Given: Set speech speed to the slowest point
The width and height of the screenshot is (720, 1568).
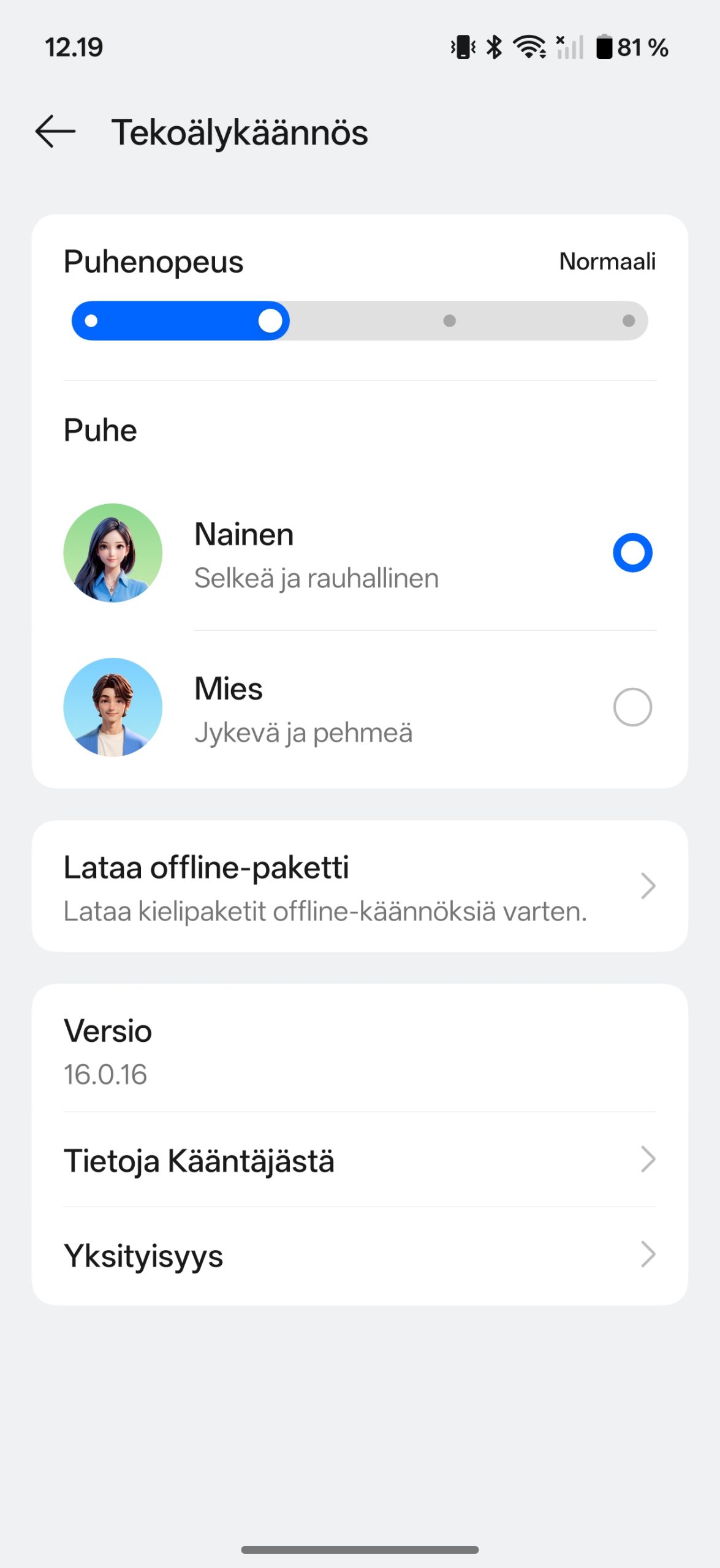Looking at the screenshot, I should coord(91,320).
